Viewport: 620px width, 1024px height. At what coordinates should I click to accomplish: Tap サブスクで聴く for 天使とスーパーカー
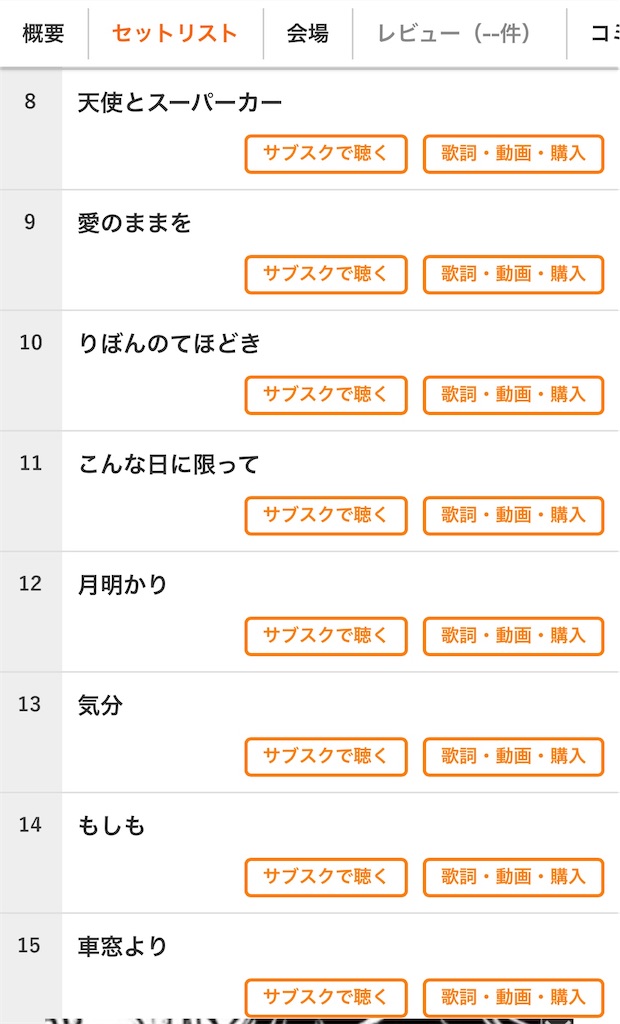click(326, 154)
